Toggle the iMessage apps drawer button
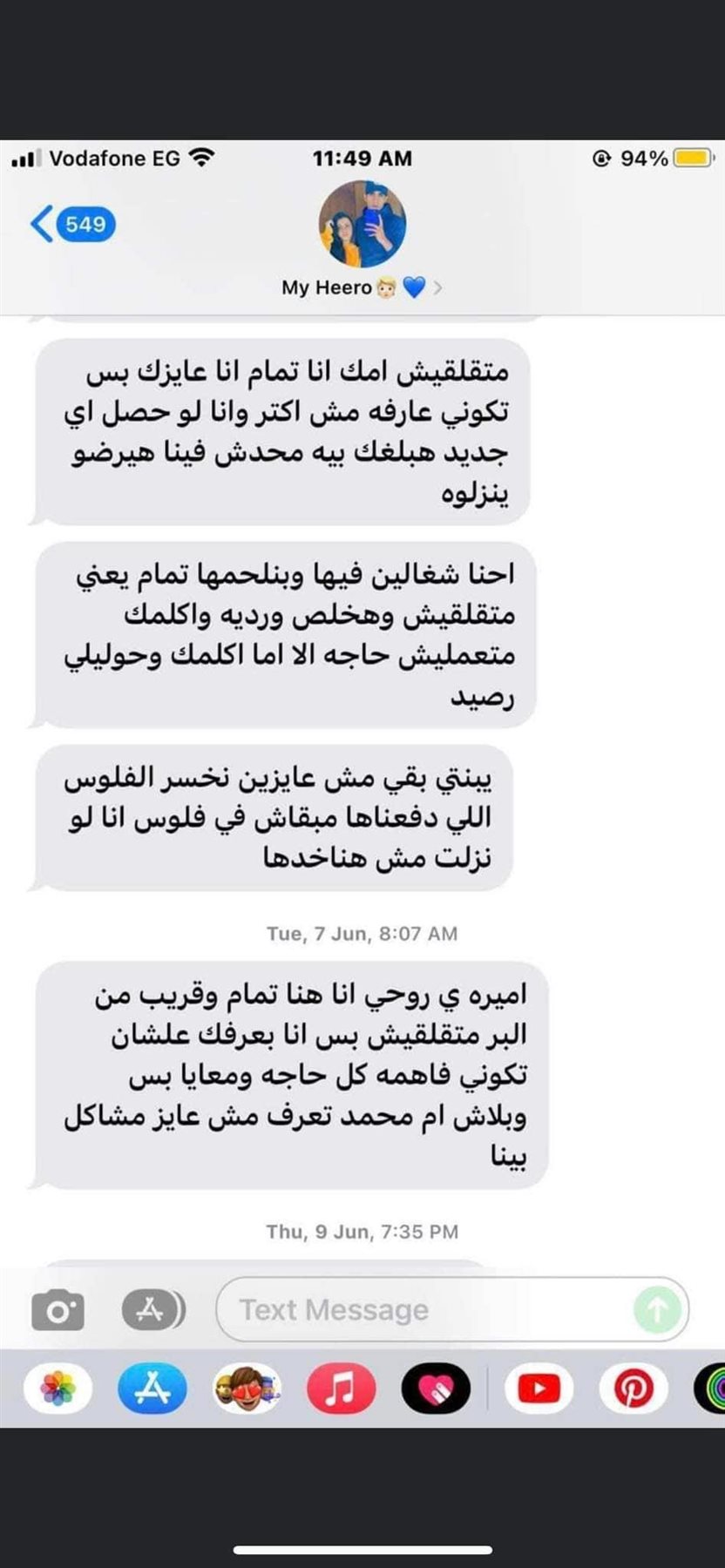This screenshot has width=725, height=1568. (x=152, y=1309)
